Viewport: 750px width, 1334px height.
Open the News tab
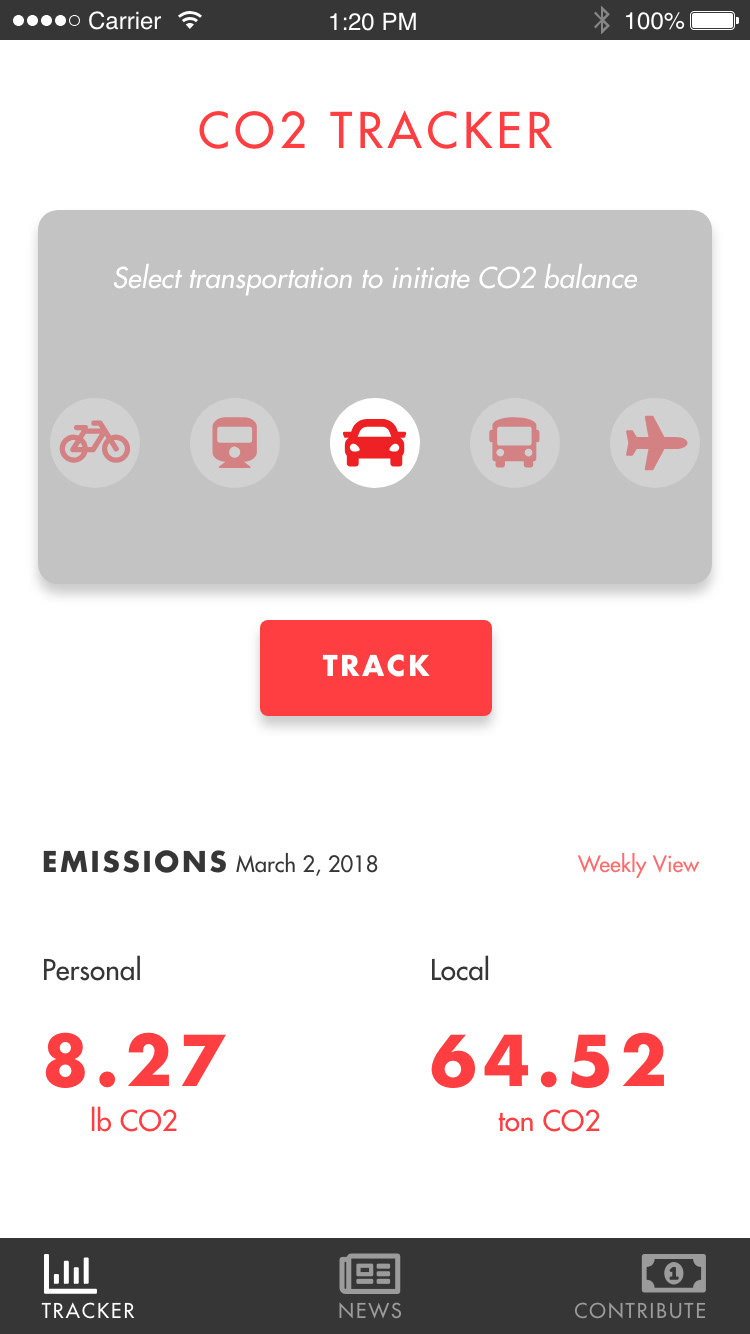(370, 1287)
